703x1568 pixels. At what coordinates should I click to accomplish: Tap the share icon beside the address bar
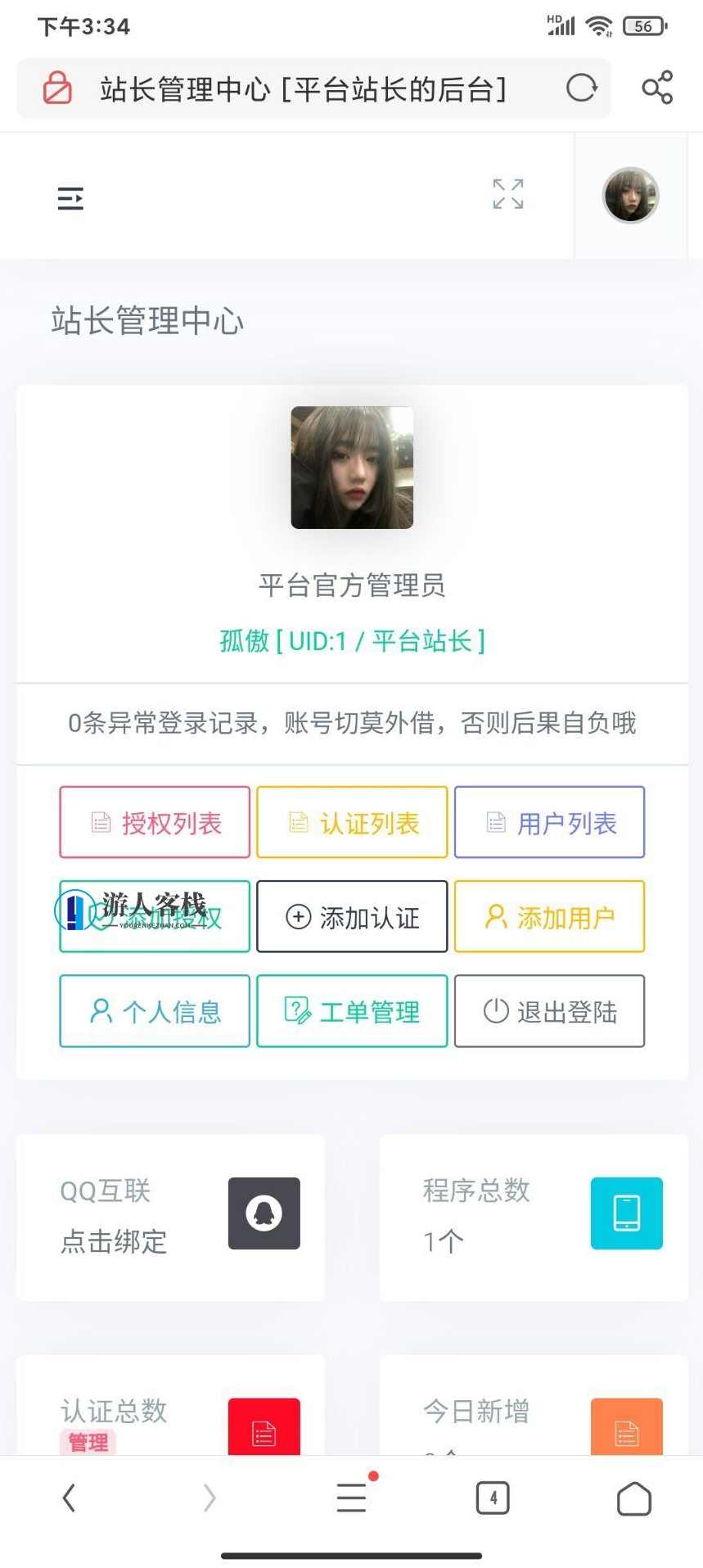click(658, 88)
